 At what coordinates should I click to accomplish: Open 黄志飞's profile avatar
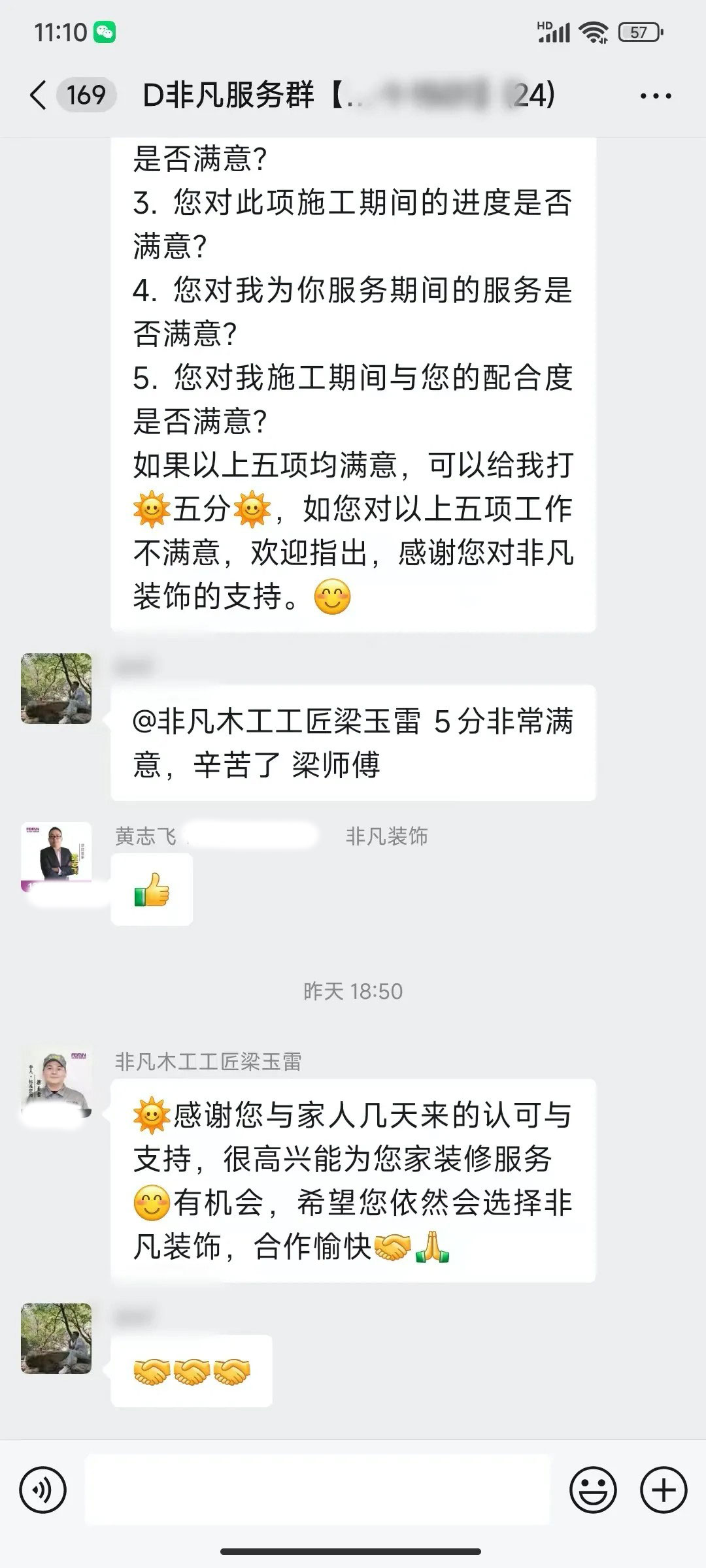click(56, 853)
